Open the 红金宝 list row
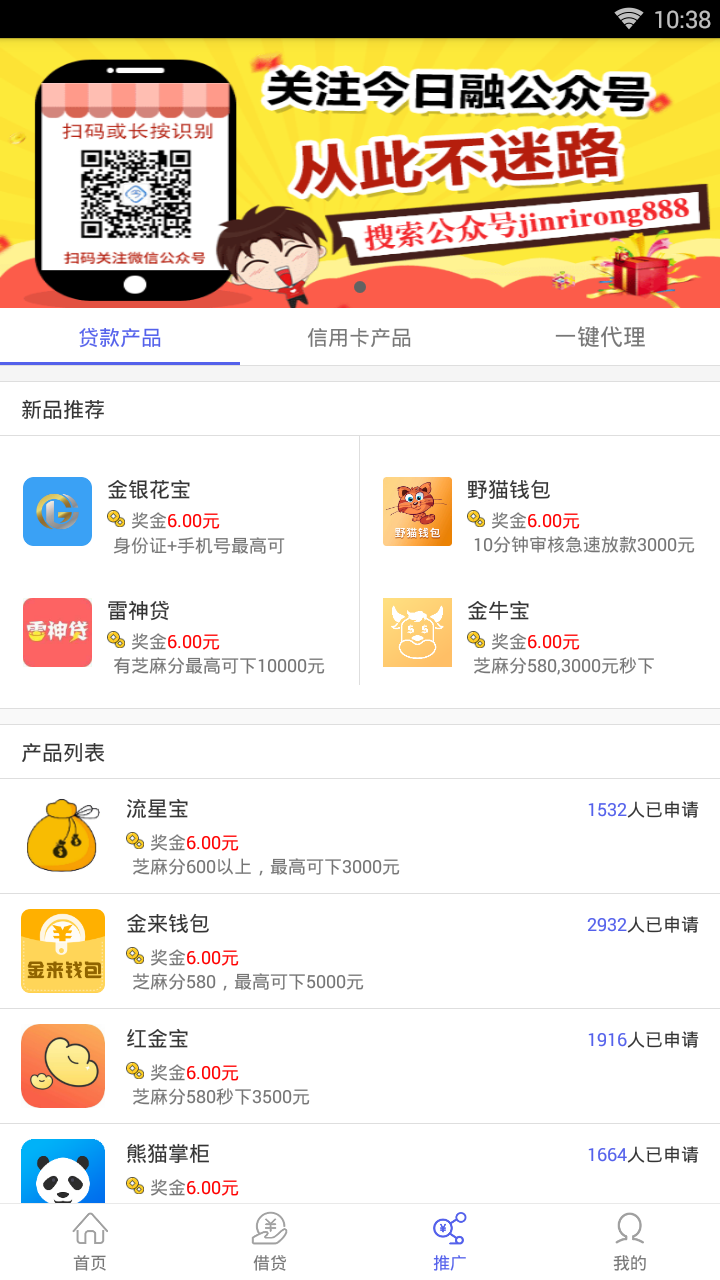Viewport: 720px width, 1280px height. point(360,1066)
